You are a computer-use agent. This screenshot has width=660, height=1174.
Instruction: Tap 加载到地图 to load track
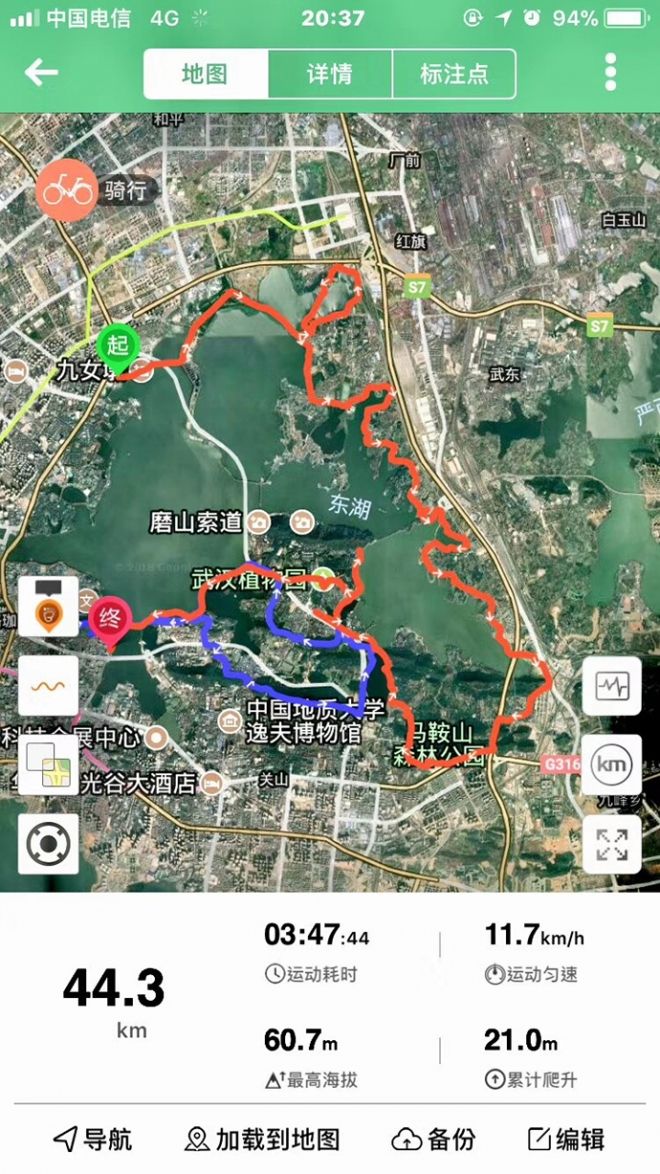click(x=263, y=1139)
